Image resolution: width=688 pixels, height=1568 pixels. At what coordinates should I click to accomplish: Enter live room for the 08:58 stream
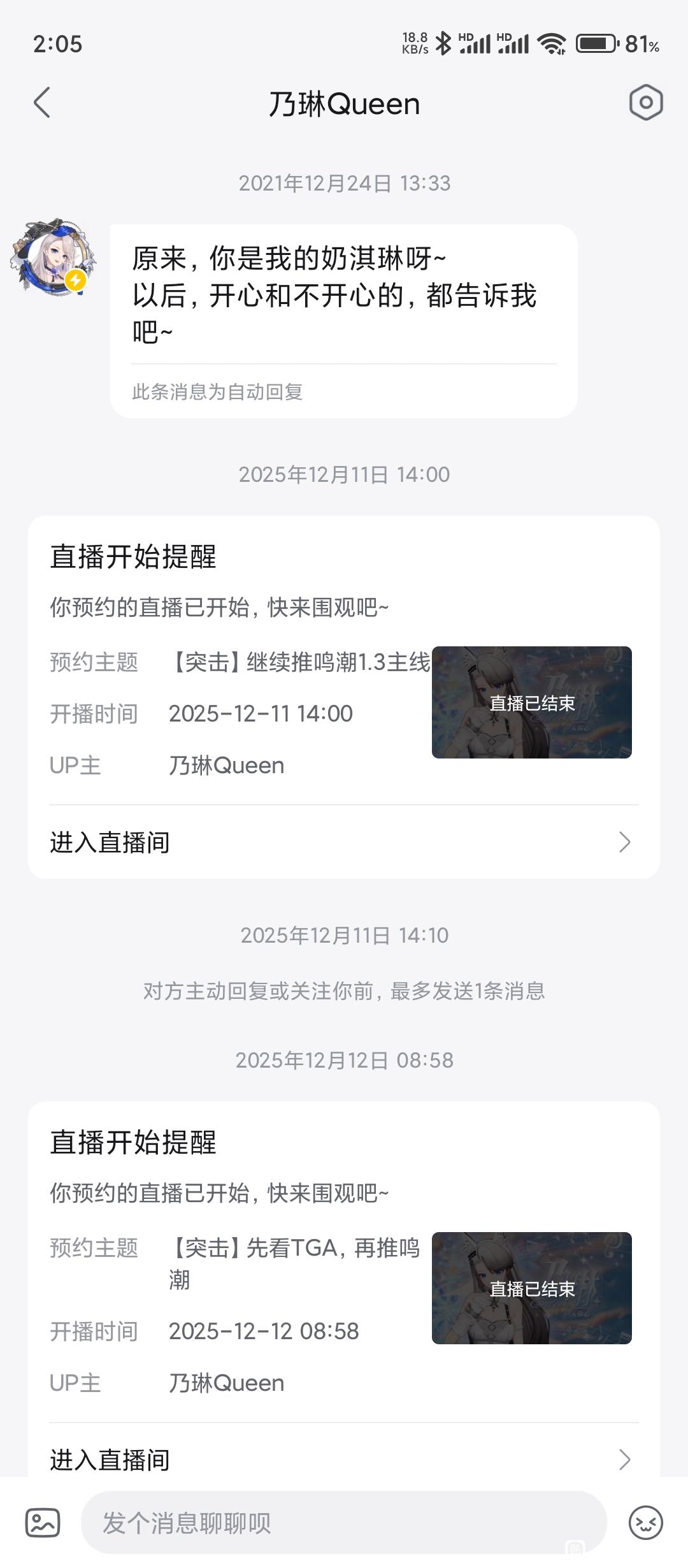343,1459
